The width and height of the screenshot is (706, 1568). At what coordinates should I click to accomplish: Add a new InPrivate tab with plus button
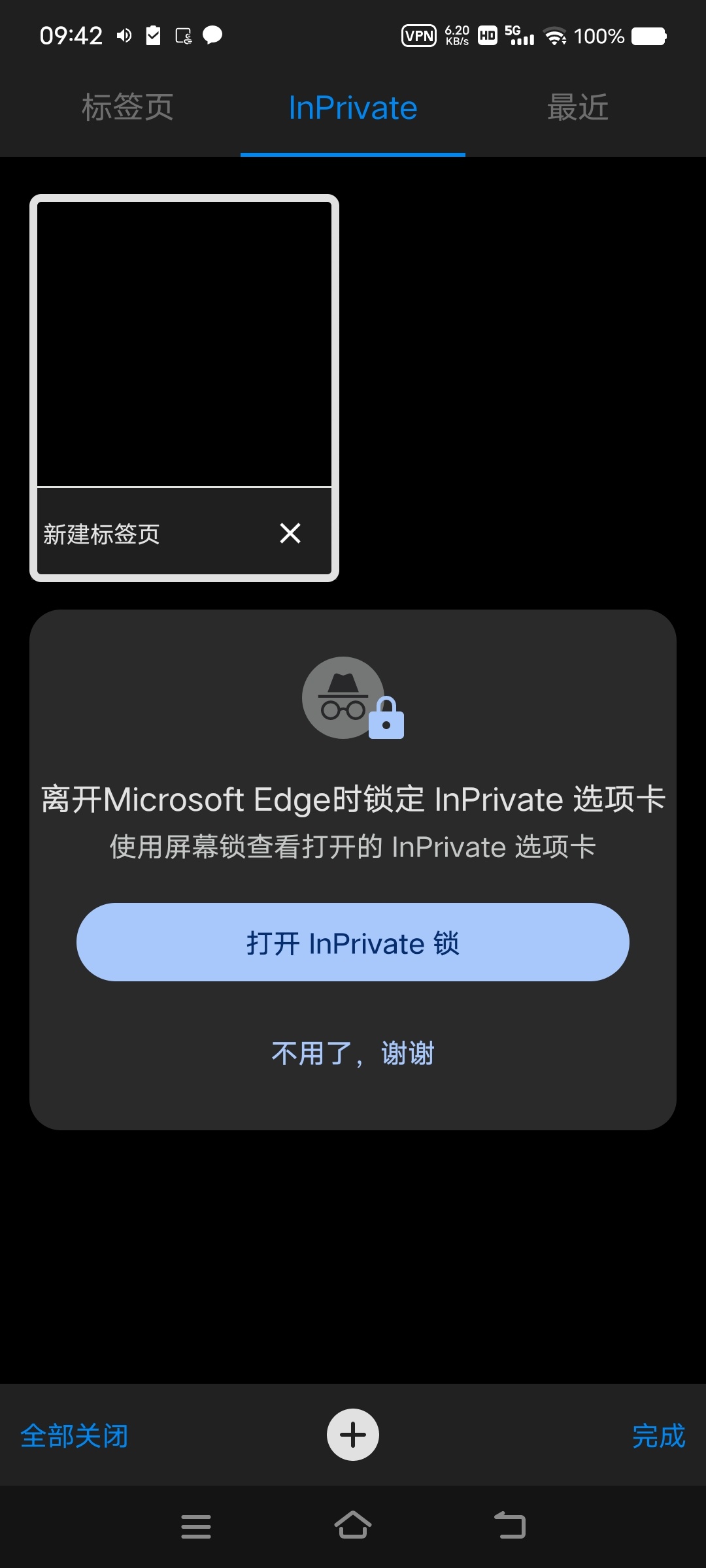(x=352, y=1435)
